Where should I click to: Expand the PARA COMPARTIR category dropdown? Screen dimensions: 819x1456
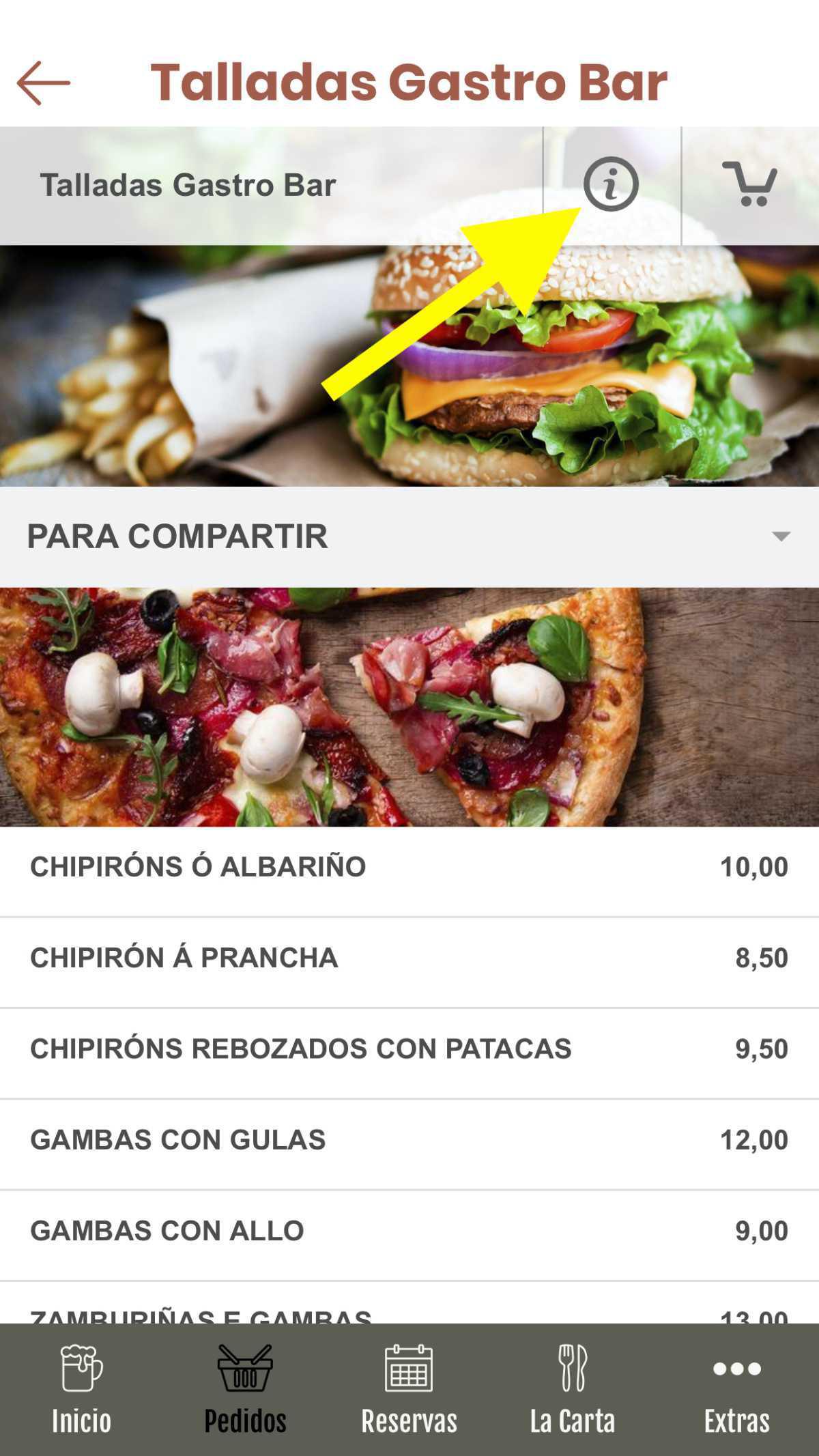click(781, 537)
